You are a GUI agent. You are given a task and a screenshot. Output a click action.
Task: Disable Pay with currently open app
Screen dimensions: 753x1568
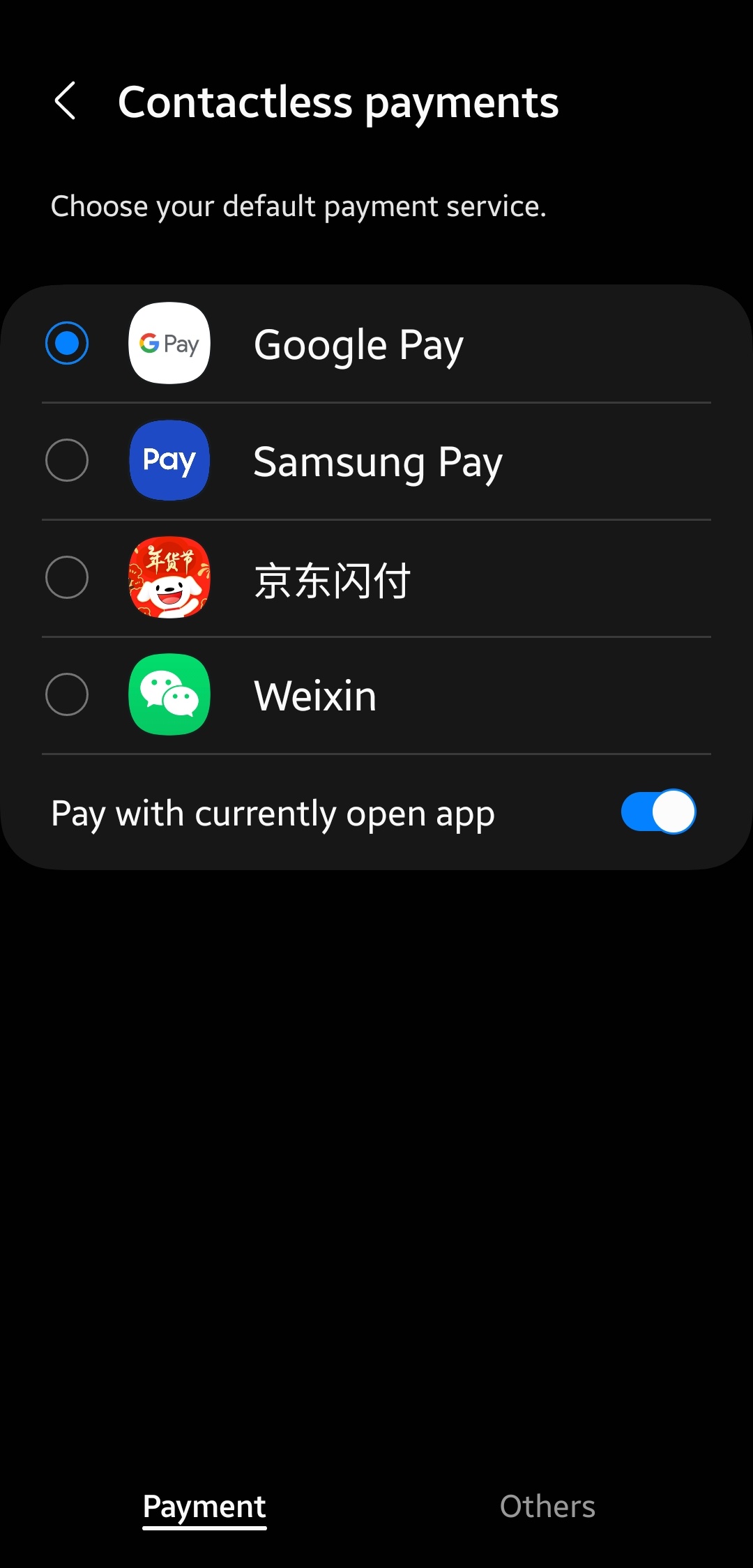[x=657, y=812]
